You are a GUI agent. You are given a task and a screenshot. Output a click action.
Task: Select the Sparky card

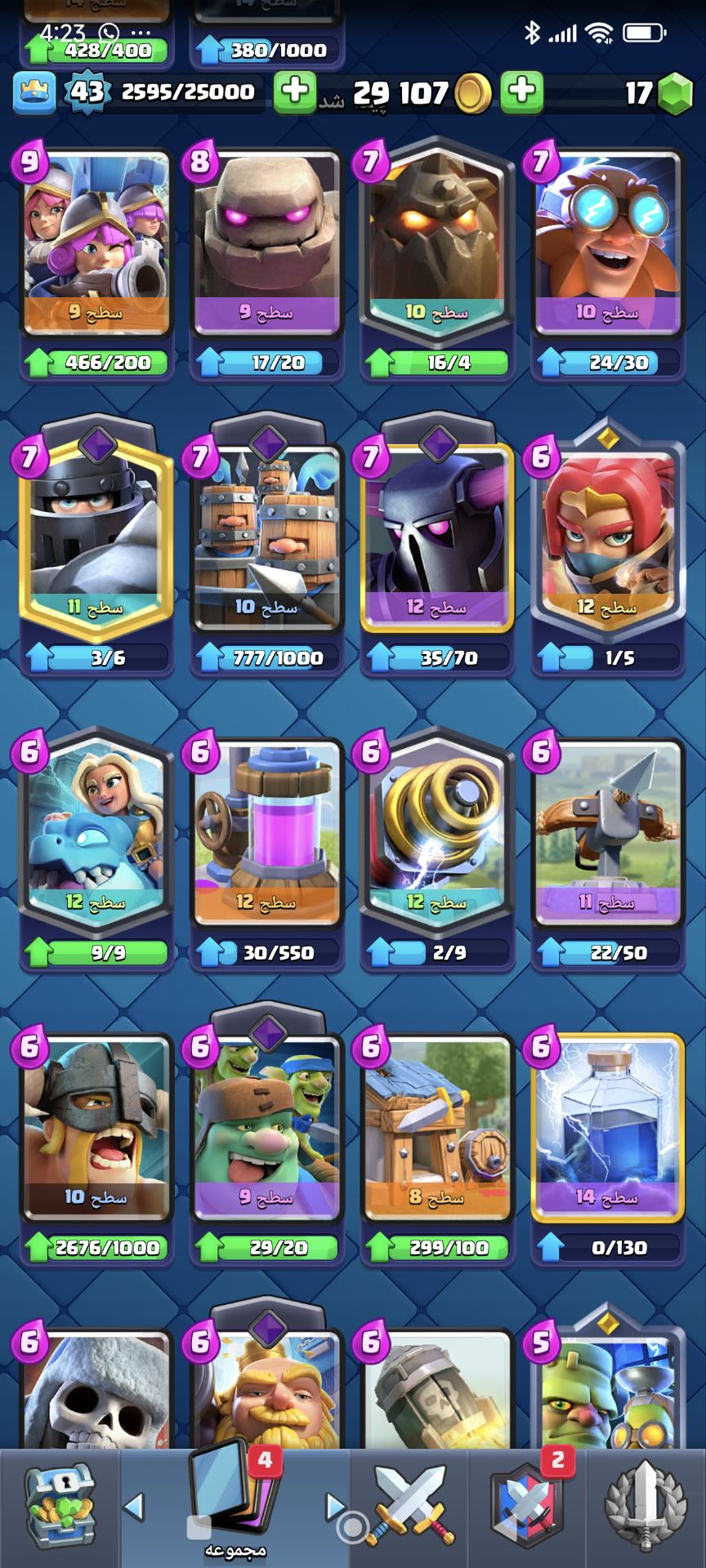pos(436,833)
